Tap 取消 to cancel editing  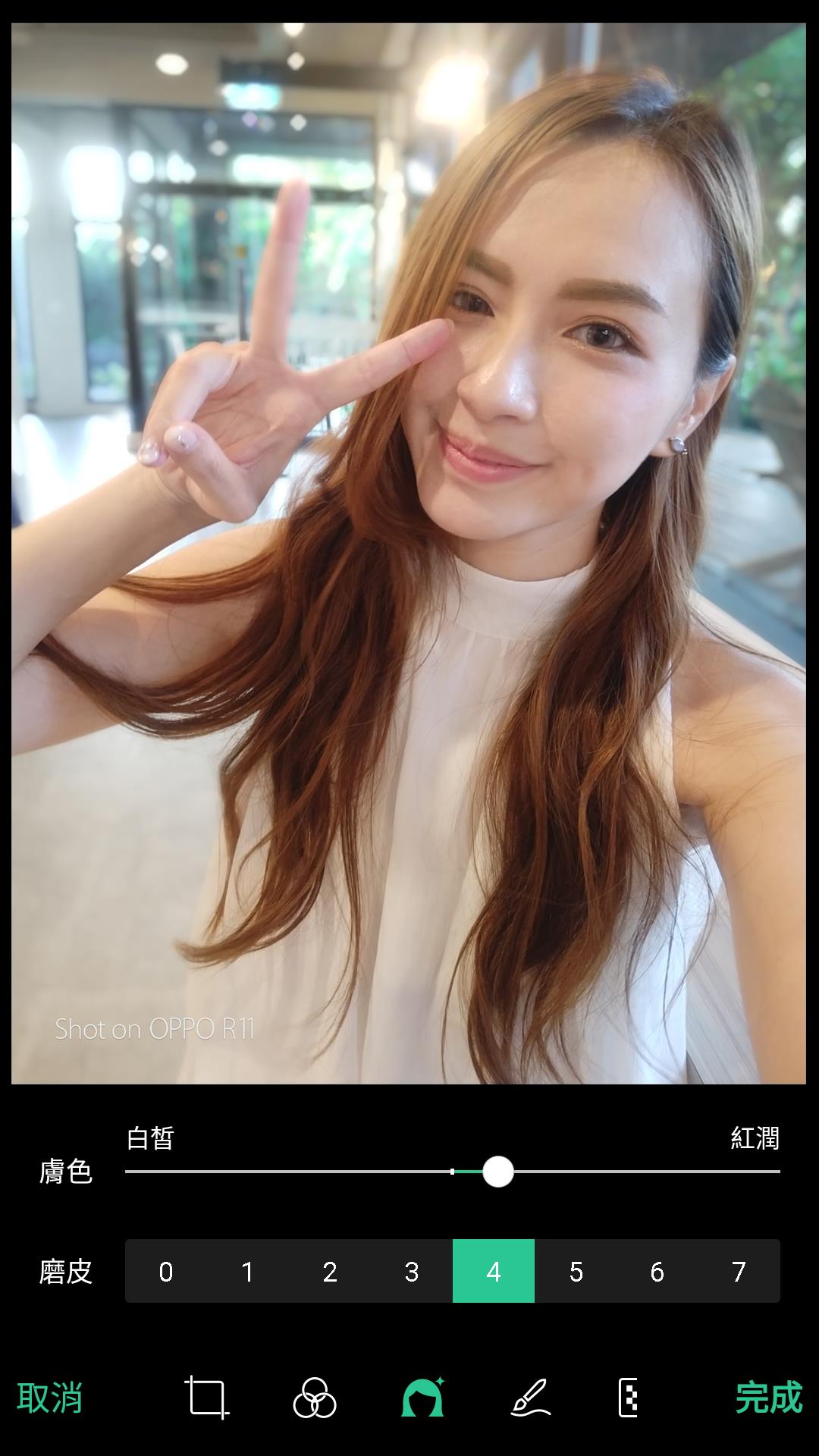pyautogui.click(x=50, y=1397)
